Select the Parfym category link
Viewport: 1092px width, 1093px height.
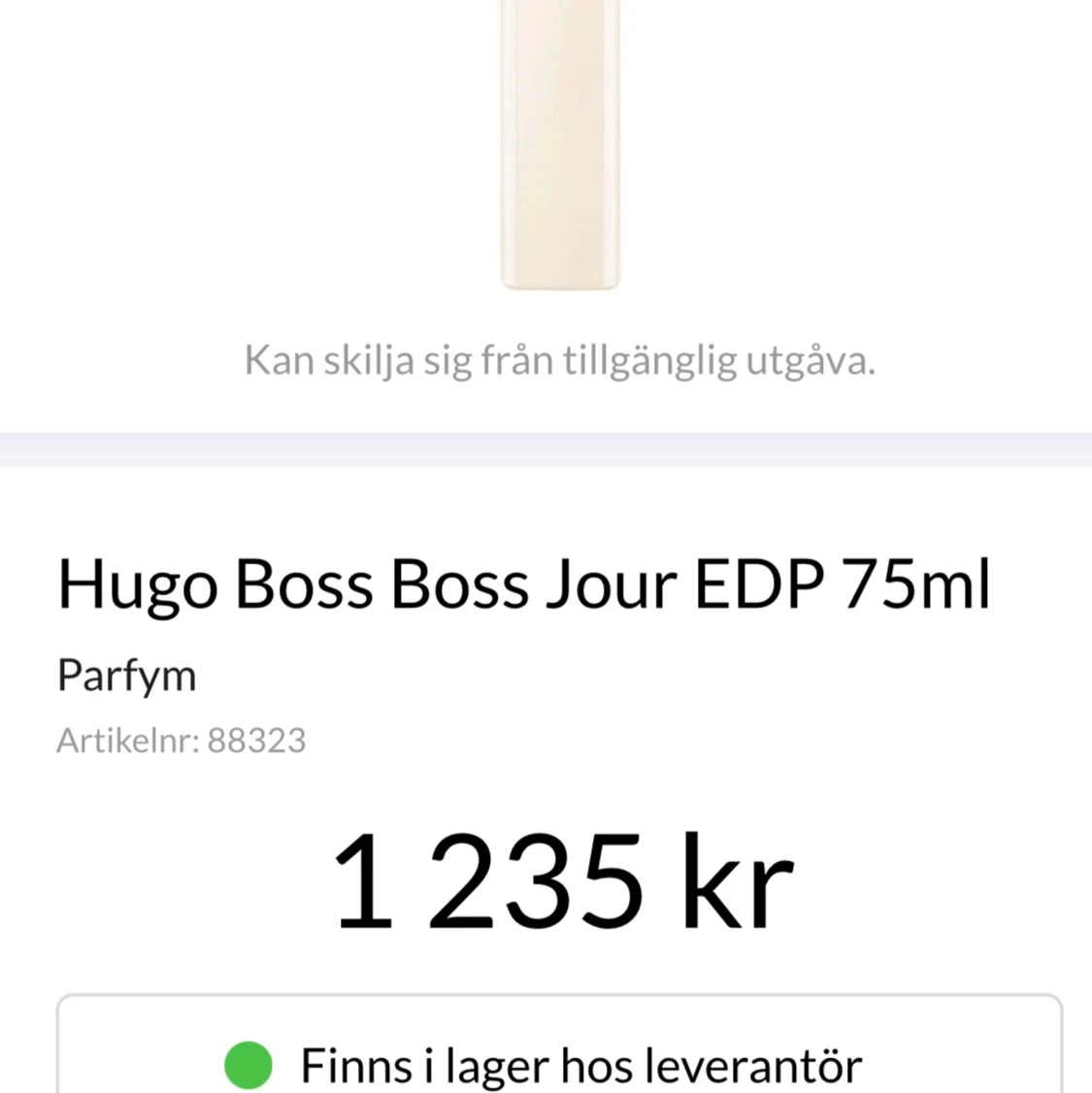(x=126, y=674)
